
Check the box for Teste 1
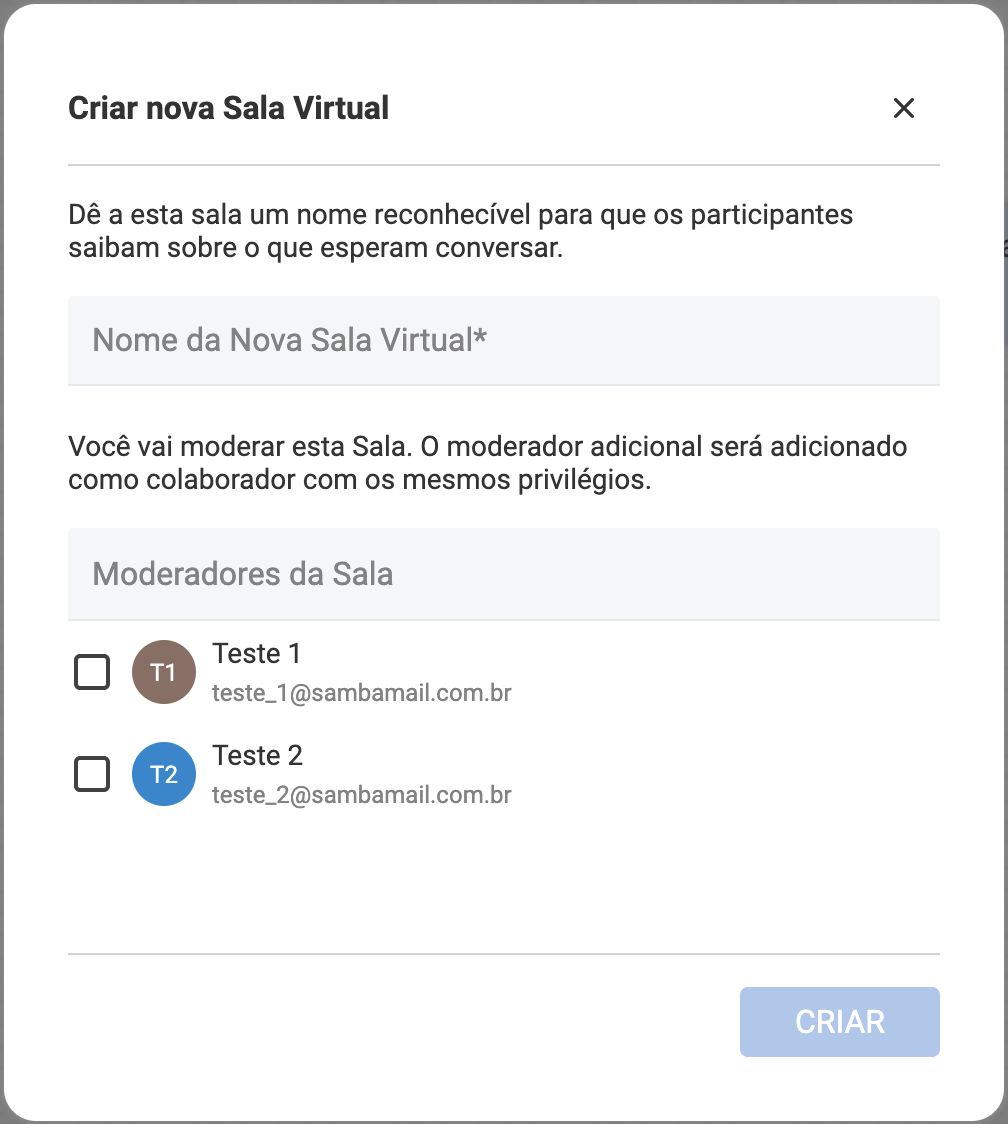tap(92, 672)
